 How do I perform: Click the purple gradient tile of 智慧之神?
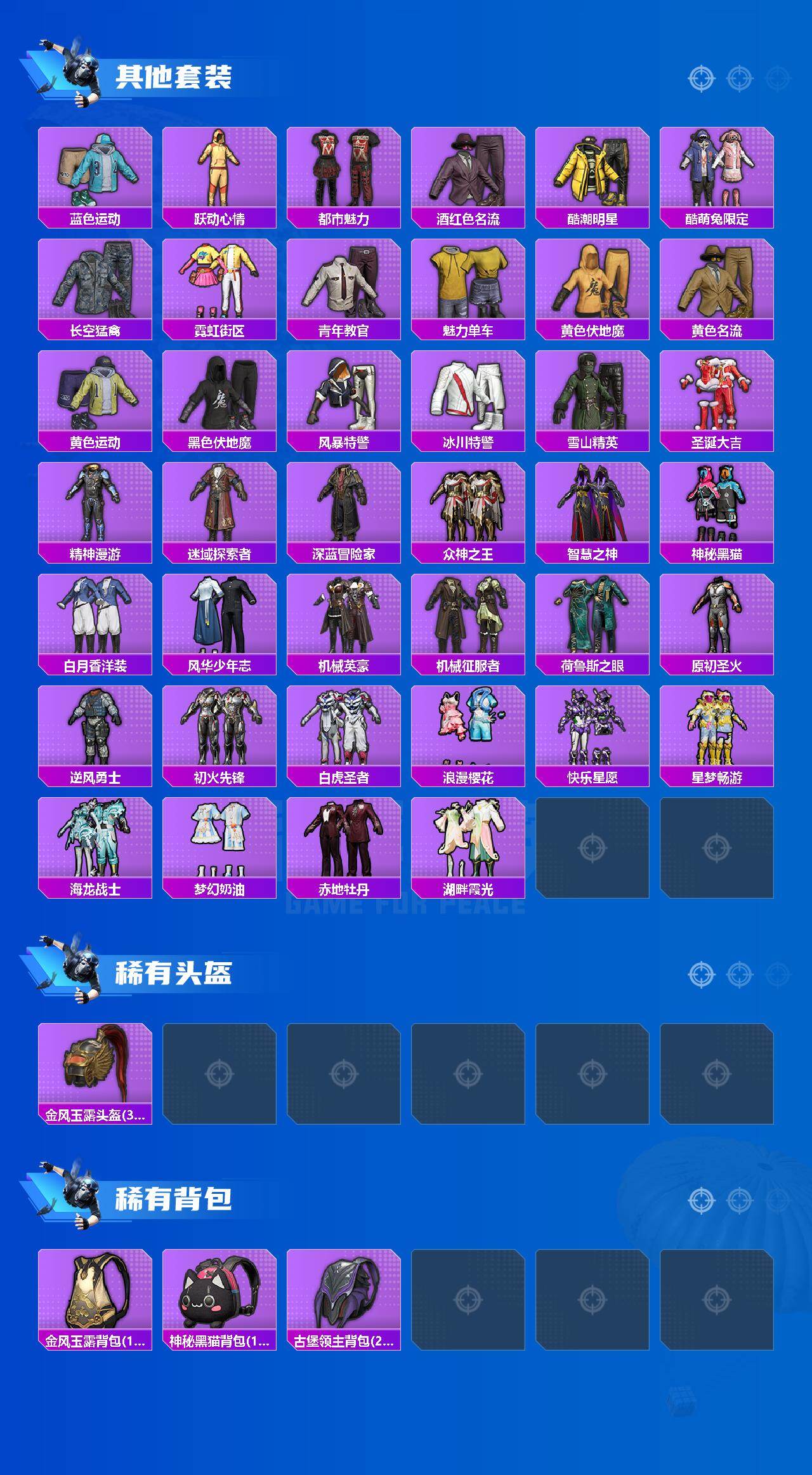pos(594,508)
